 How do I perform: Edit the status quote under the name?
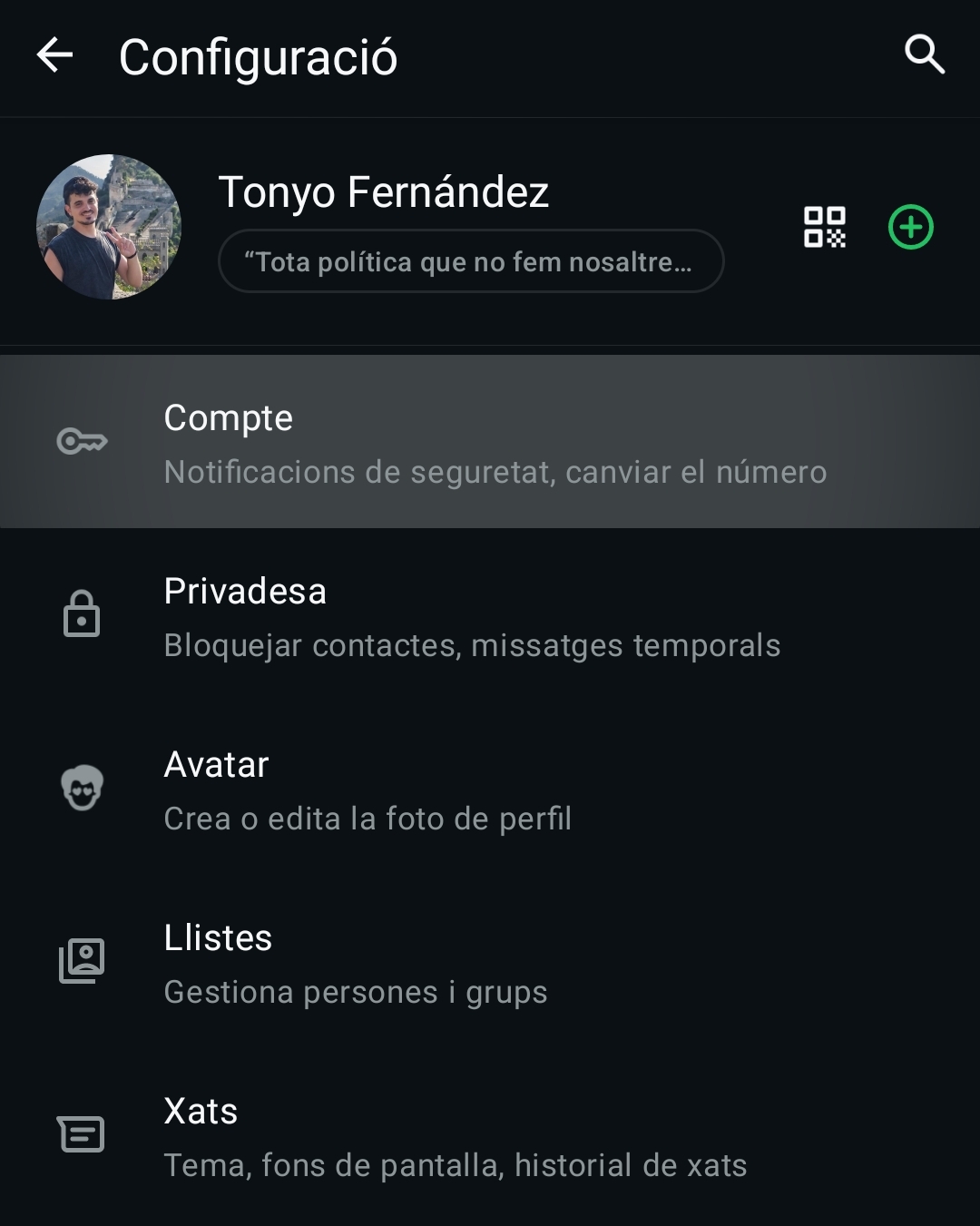click(x=470, y=261)
